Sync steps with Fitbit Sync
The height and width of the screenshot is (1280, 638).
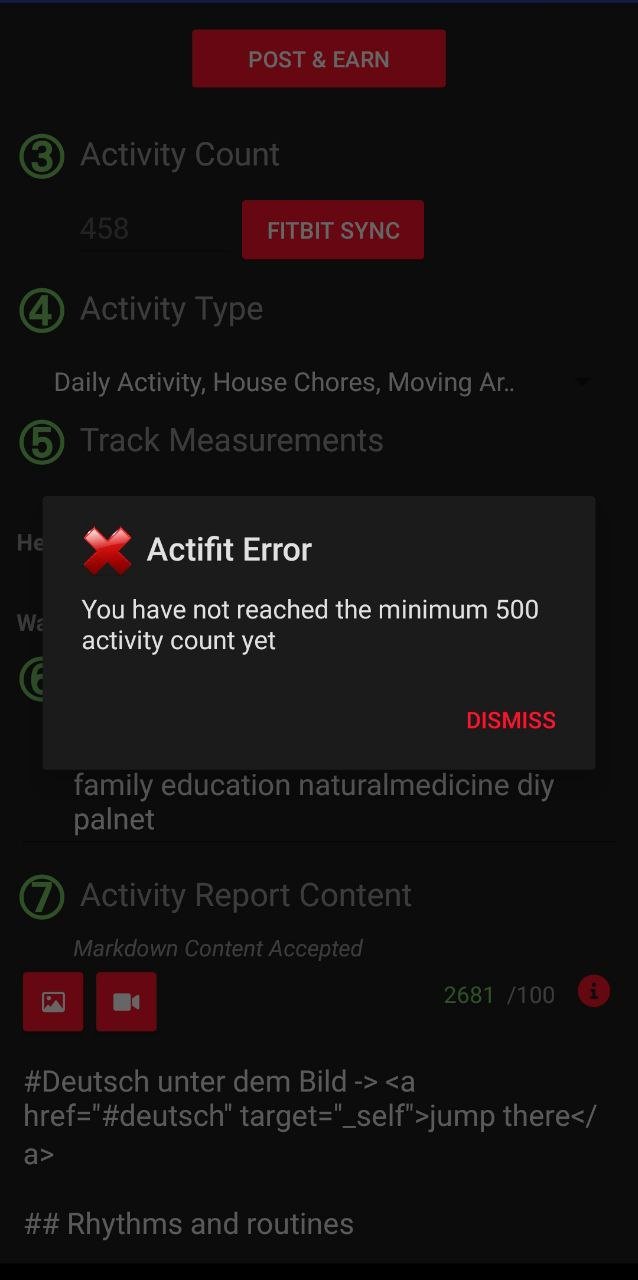[x=333, y=230]
